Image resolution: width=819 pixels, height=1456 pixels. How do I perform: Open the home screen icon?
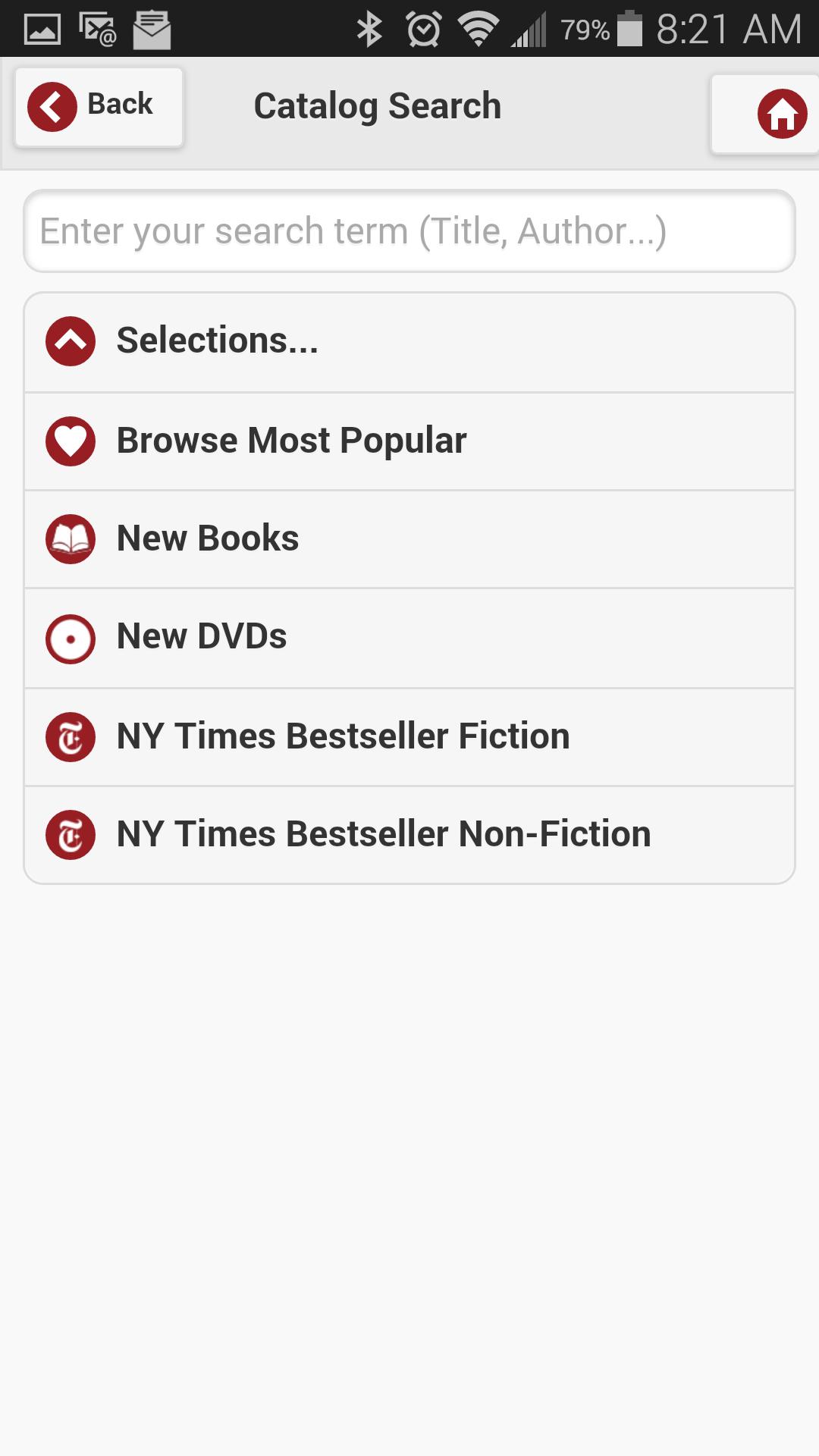(781, 115)
